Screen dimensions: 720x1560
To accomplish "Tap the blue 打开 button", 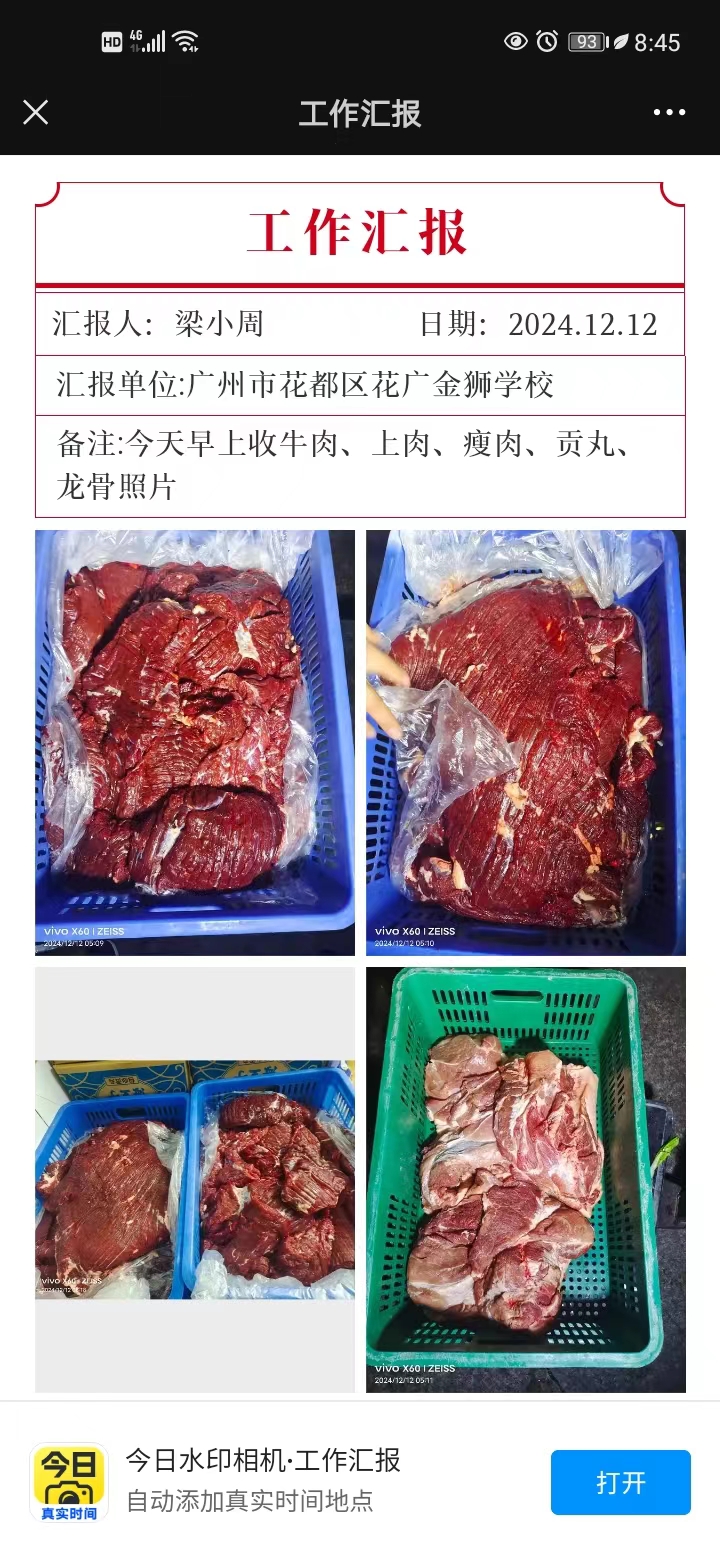I will coord(620,1482).
